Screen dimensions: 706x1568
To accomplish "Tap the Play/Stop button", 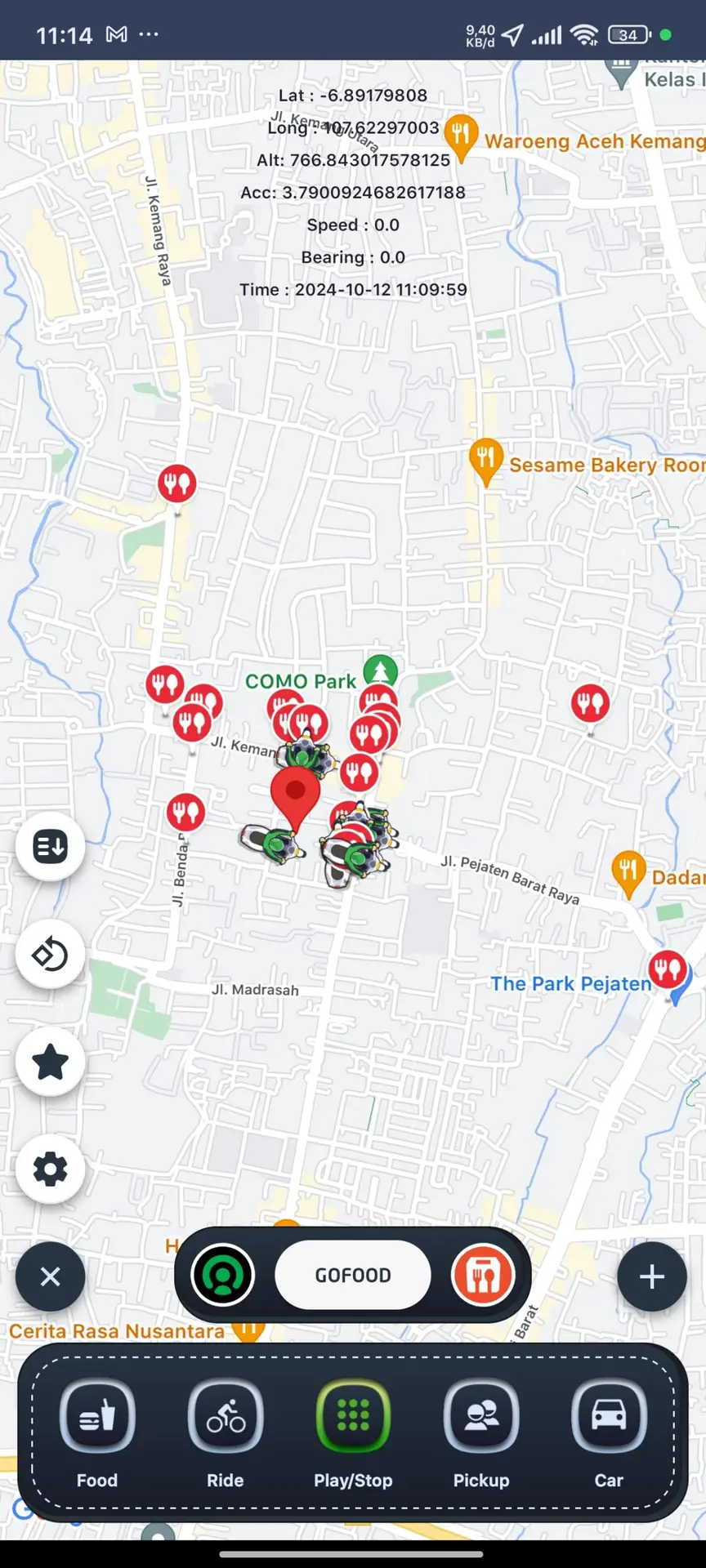I will (353, 1417).
